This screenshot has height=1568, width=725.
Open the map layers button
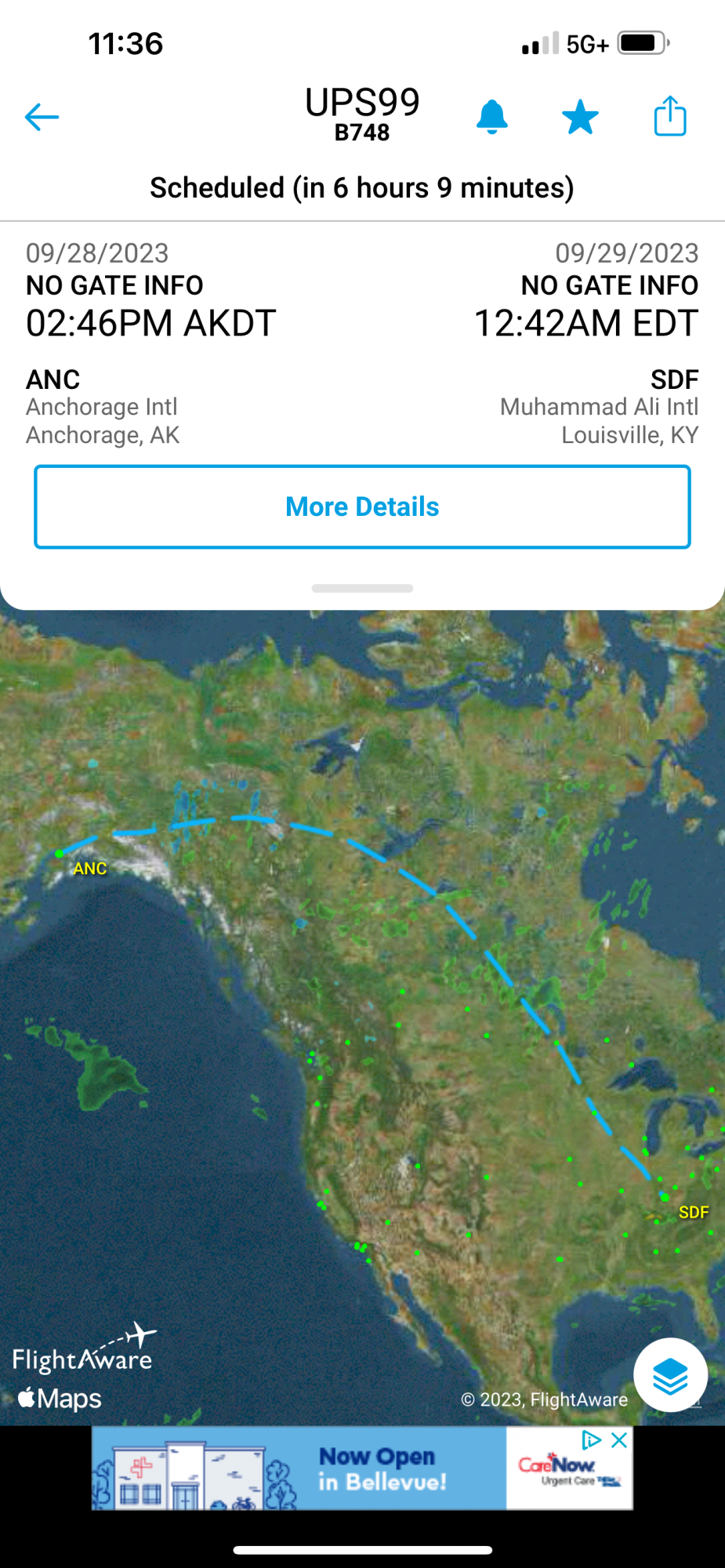[x=670, y=1374]
